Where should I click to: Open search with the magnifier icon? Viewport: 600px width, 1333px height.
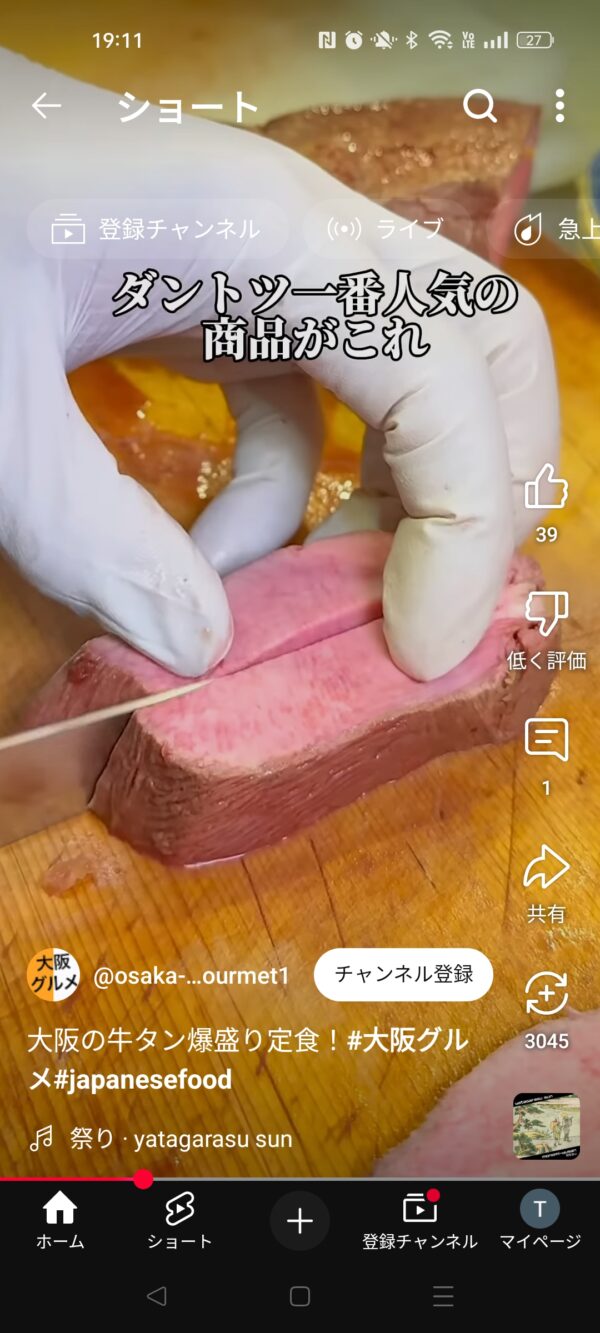480,106
